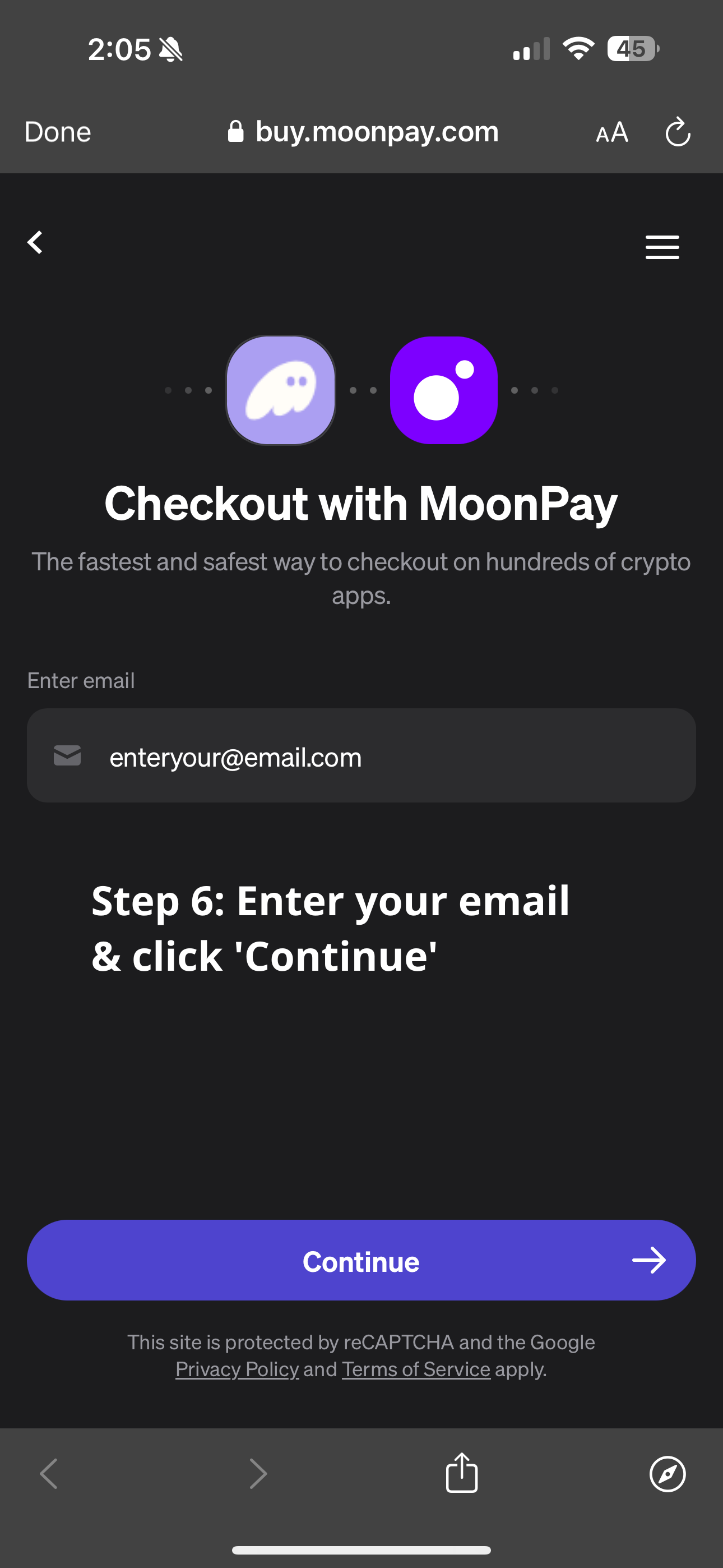
Task: Share this page from the toolbar
Action: [x=462, y=1473]
